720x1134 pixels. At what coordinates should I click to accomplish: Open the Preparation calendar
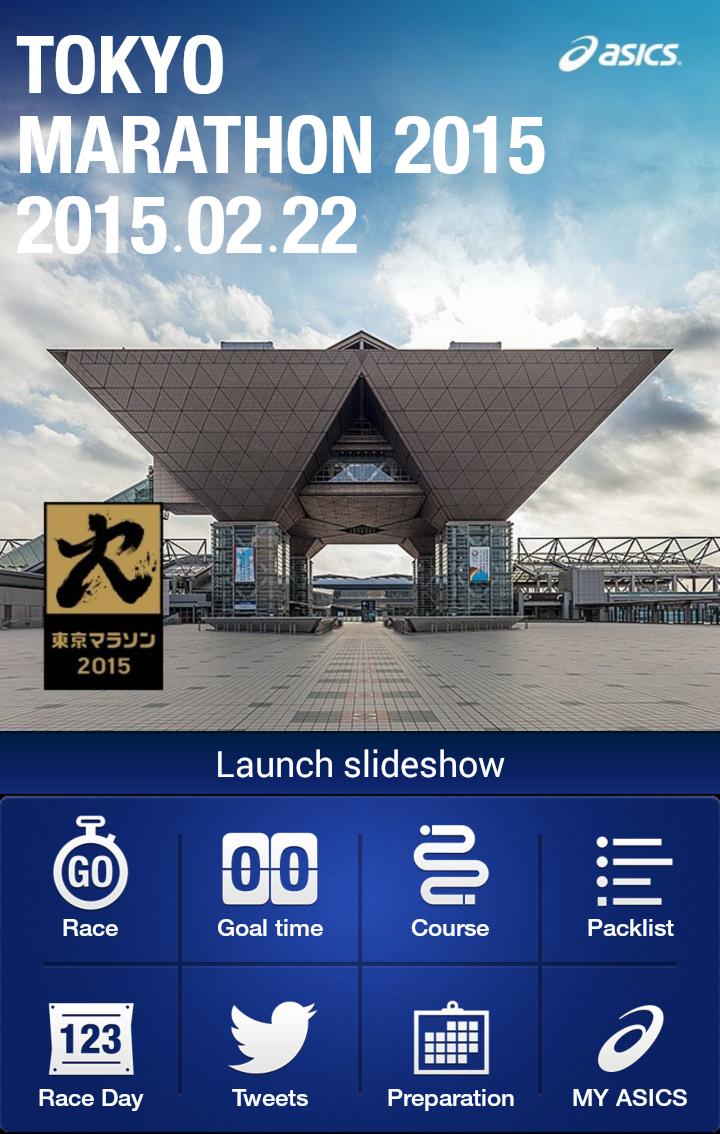[x=450, y=1052]
